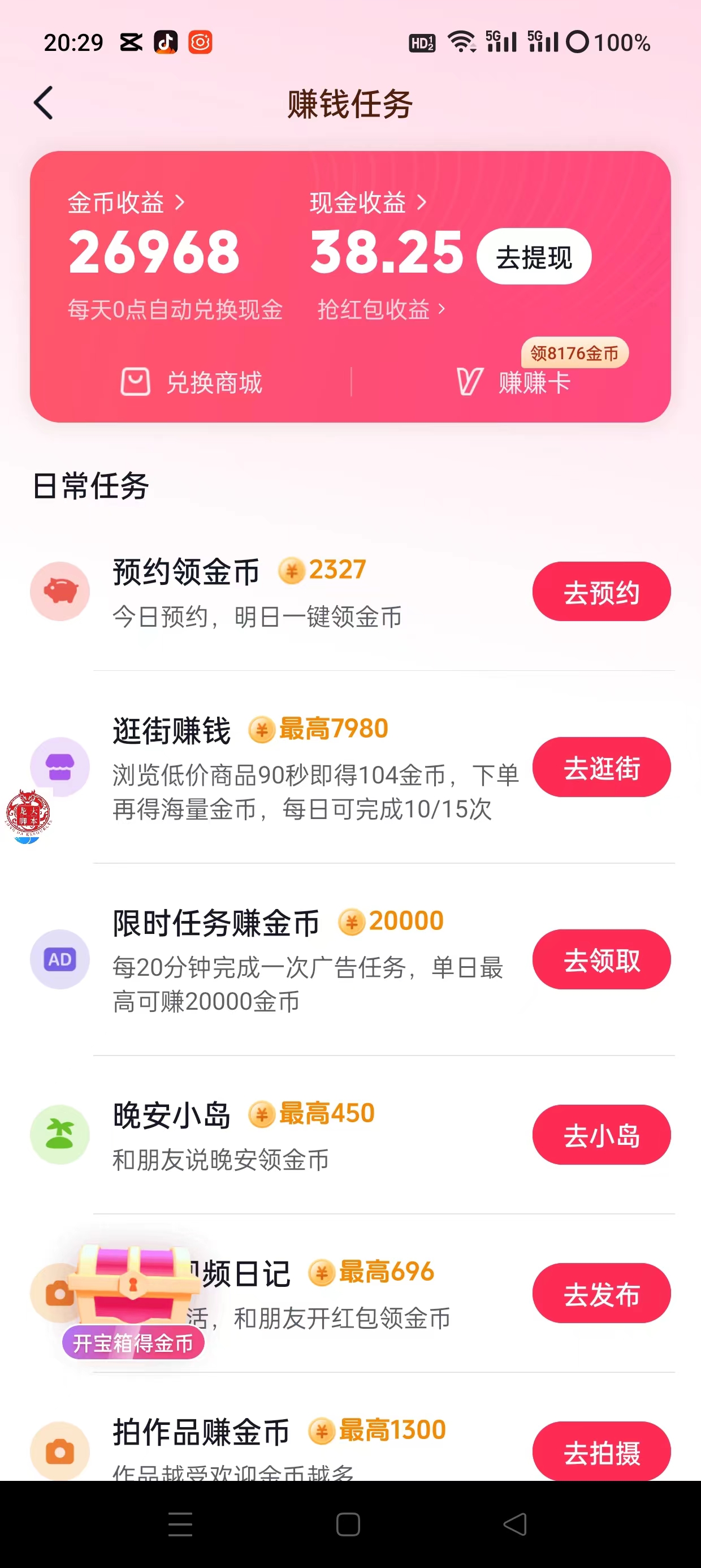Click the AD icon for 限时任务赚金币
701x1568 pixels.
59,959
